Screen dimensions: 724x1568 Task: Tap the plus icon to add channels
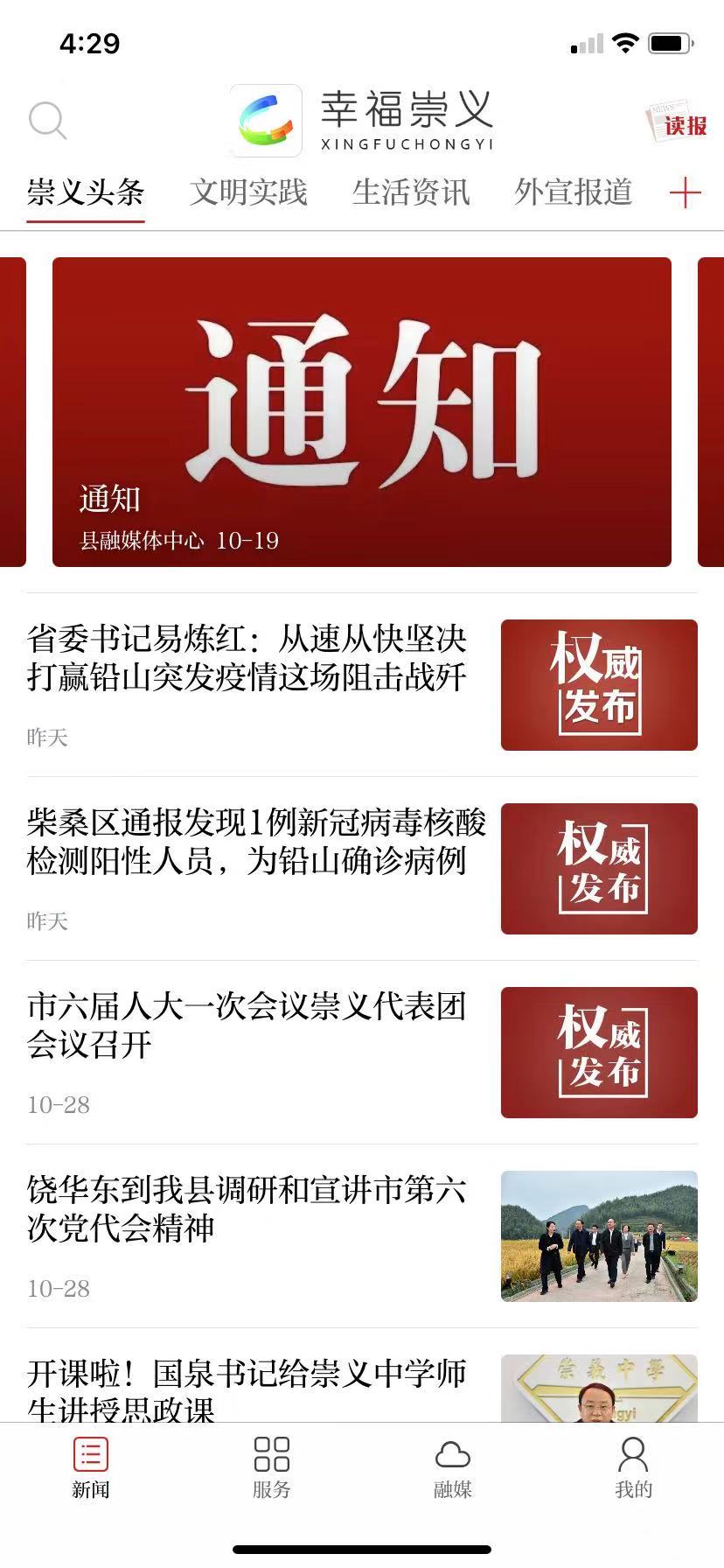[x=687, y=192]
